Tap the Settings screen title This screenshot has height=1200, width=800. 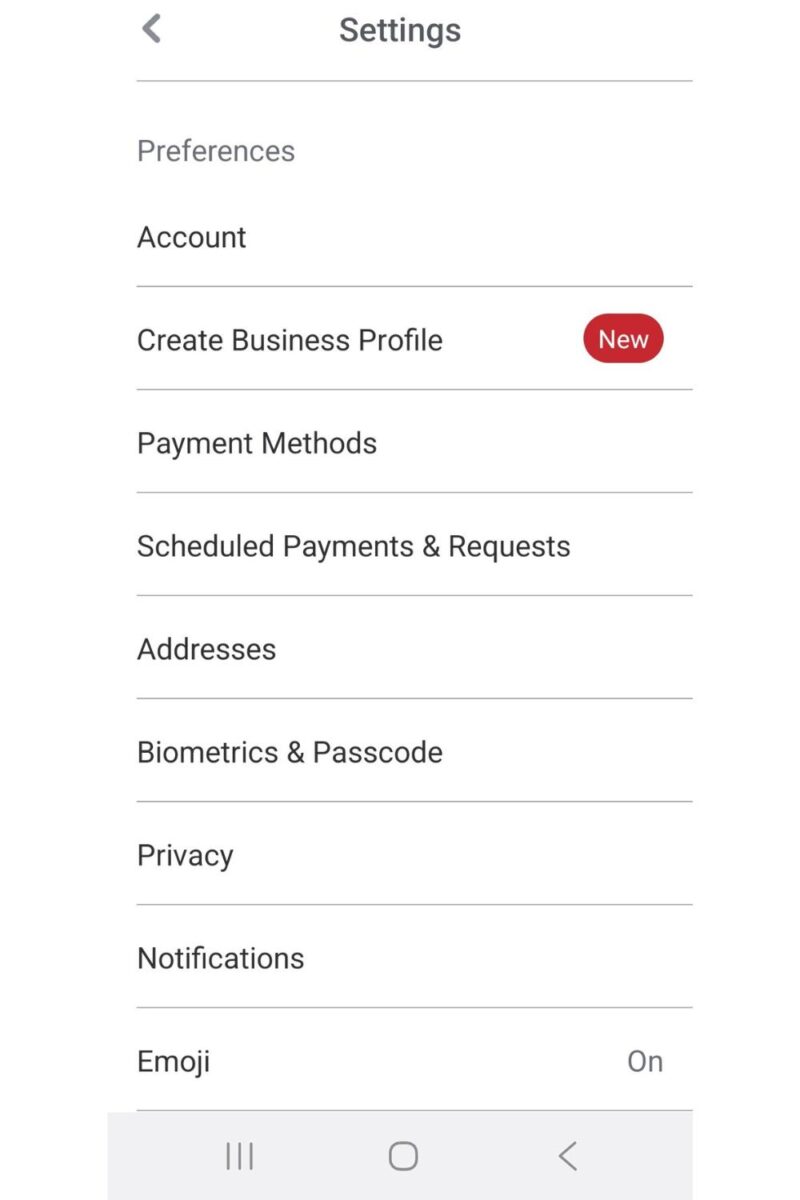[399, 30]
